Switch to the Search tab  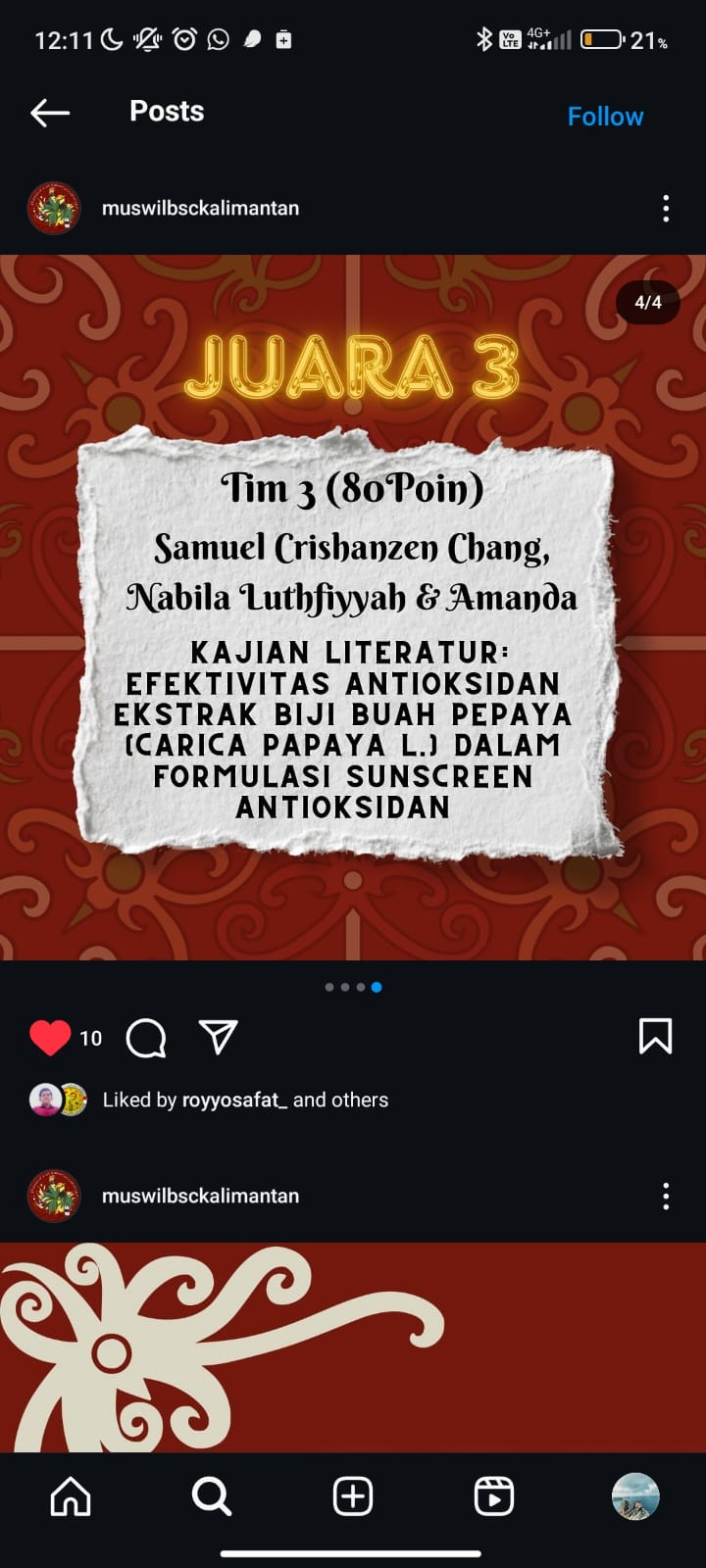pos(211,1496)
